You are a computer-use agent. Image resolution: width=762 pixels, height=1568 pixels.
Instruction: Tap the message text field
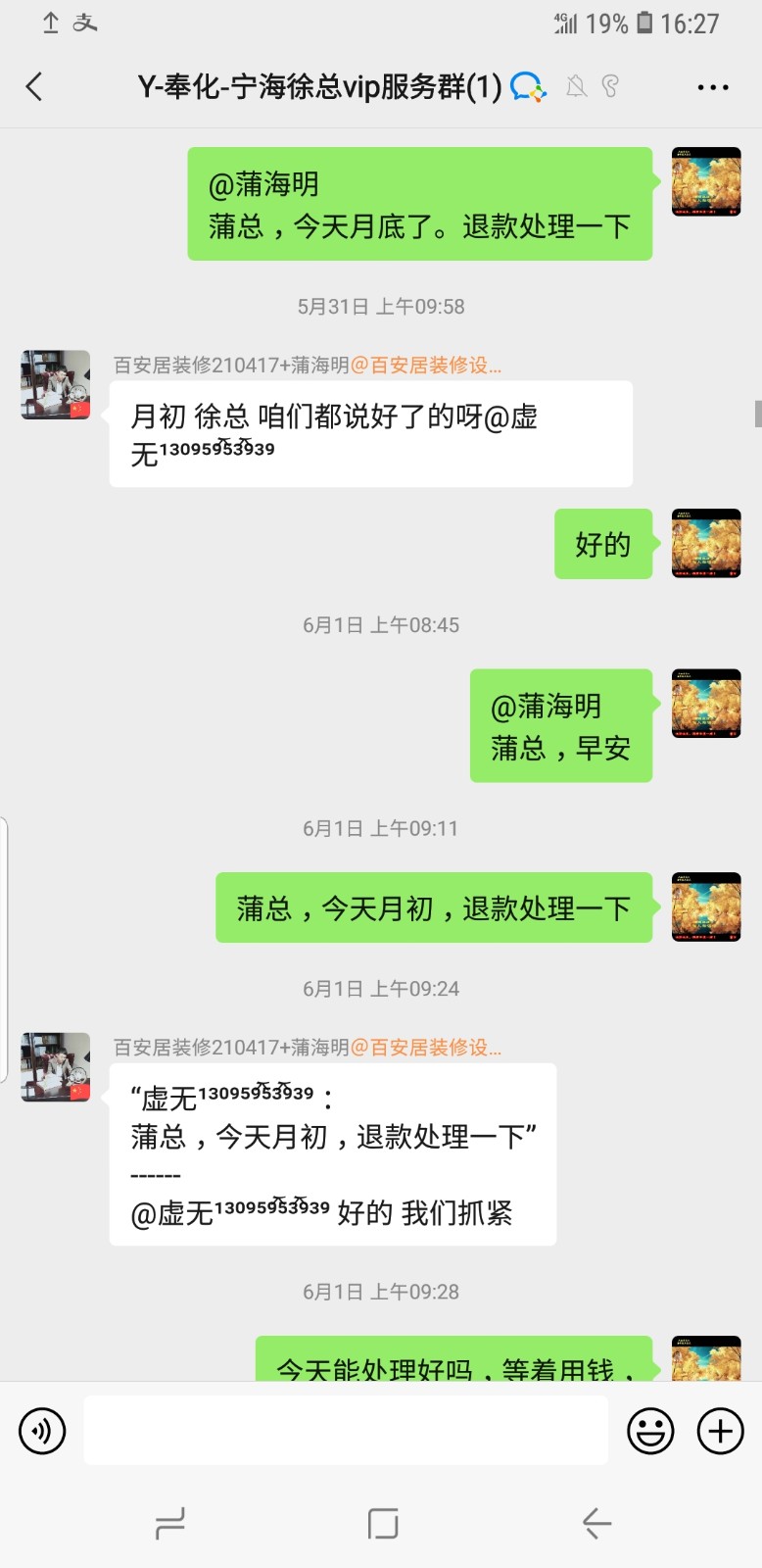(345, 1431)
